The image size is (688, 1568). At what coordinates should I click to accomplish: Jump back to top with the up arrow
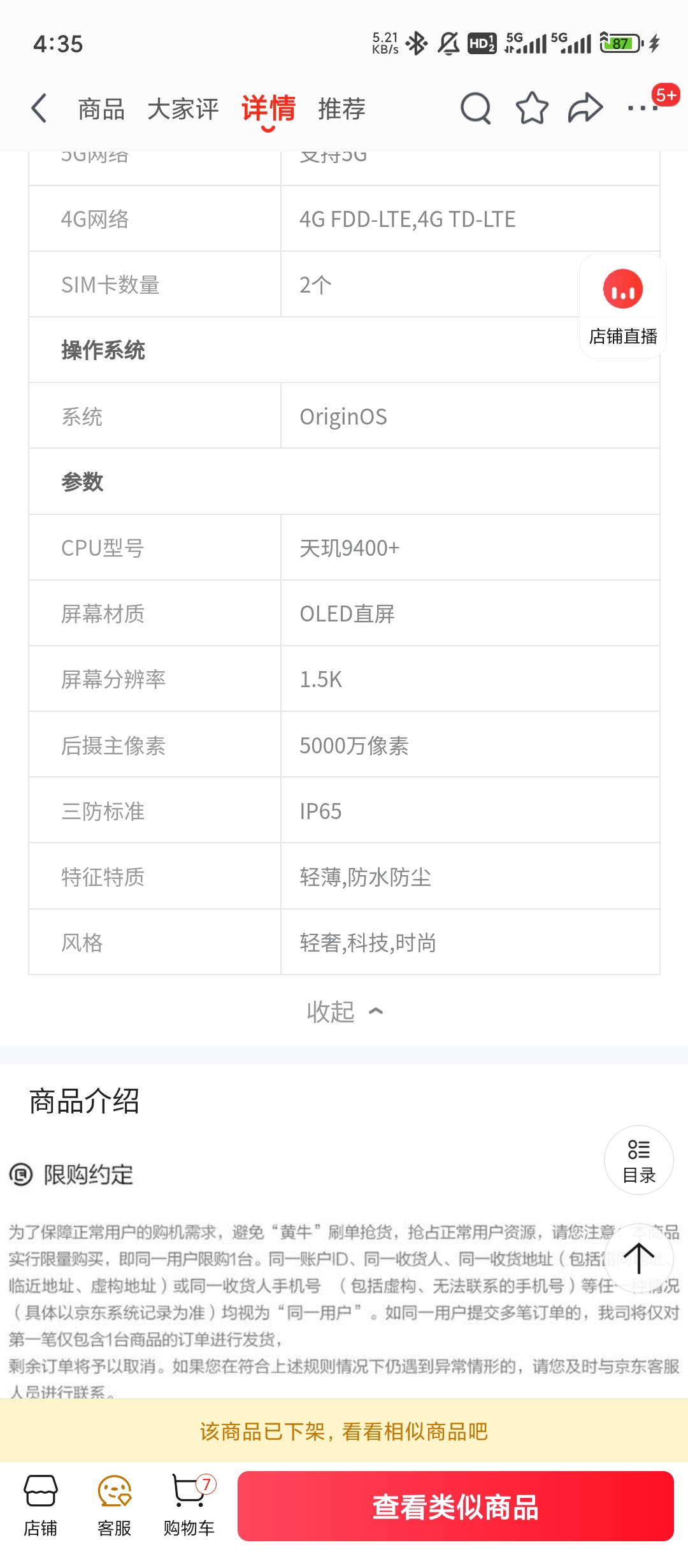639,1258
